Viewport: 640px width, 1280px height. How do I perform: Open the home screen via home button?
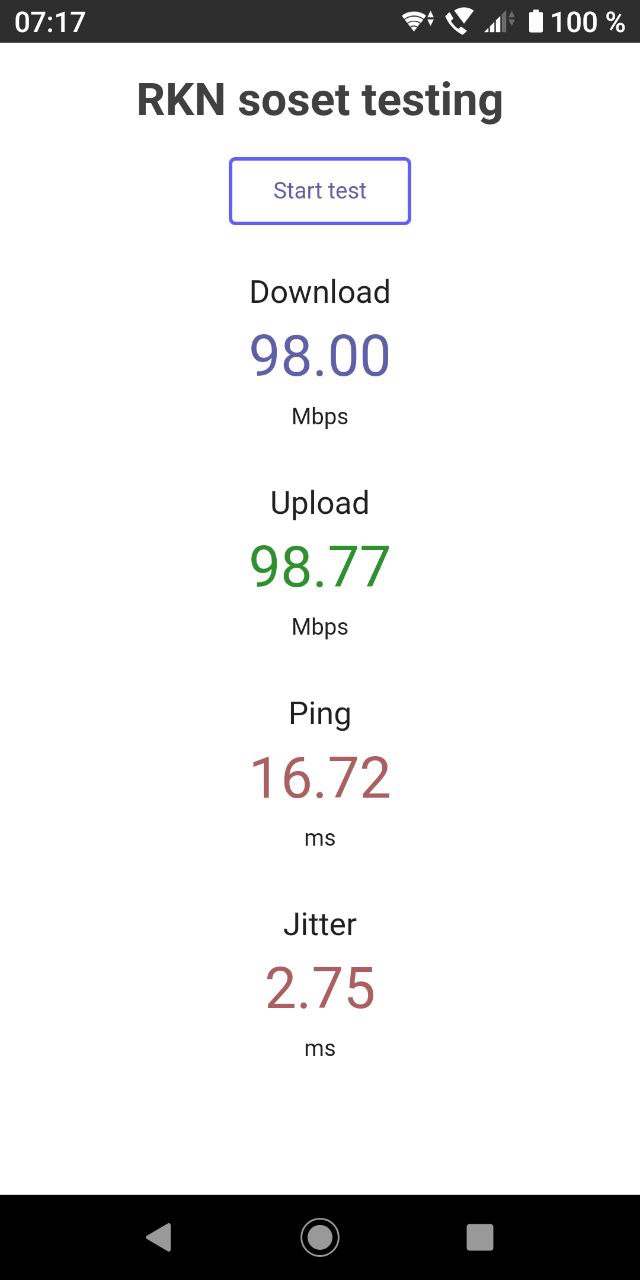(320, 1237)
